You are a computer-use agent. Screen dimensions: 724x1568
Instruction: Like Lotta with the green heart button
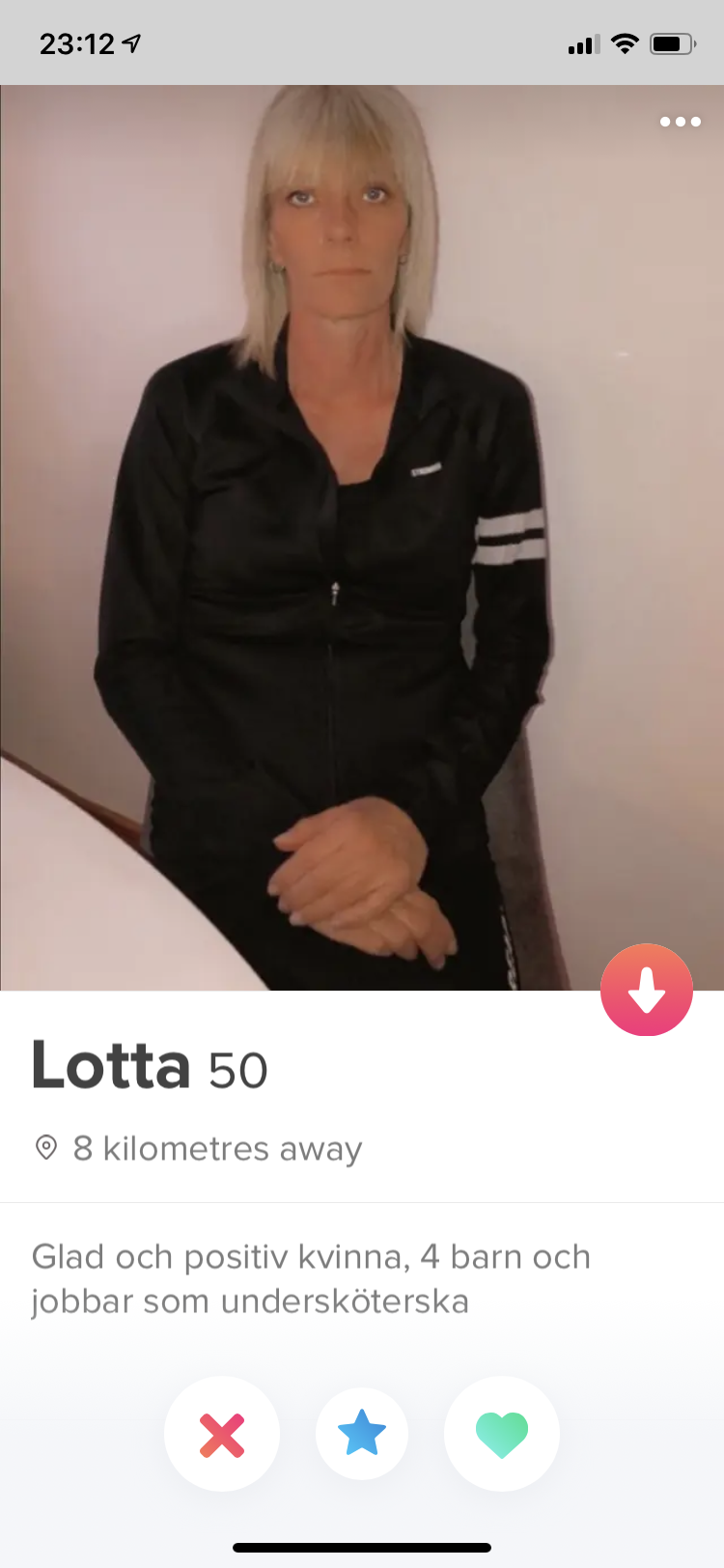click(502, 1434)
